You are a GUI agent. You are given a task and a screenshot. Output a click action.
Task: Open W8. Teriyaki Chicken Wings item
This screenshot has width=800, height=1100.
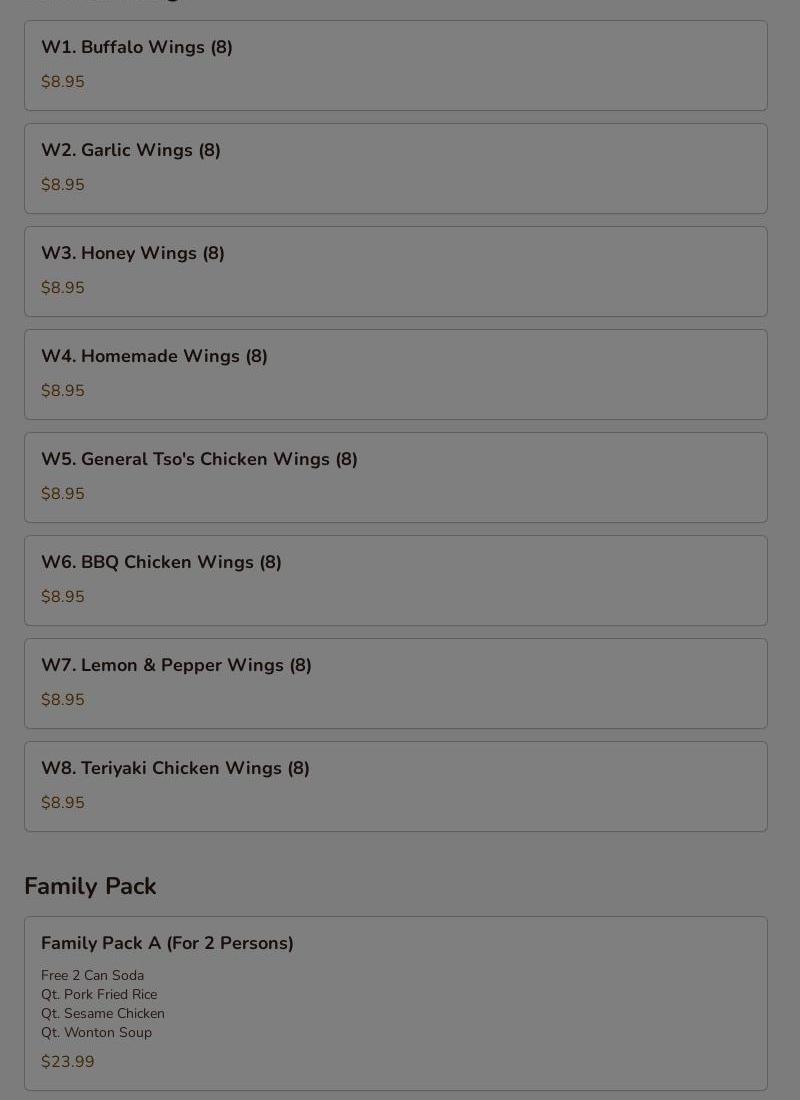tap(395, 786)
